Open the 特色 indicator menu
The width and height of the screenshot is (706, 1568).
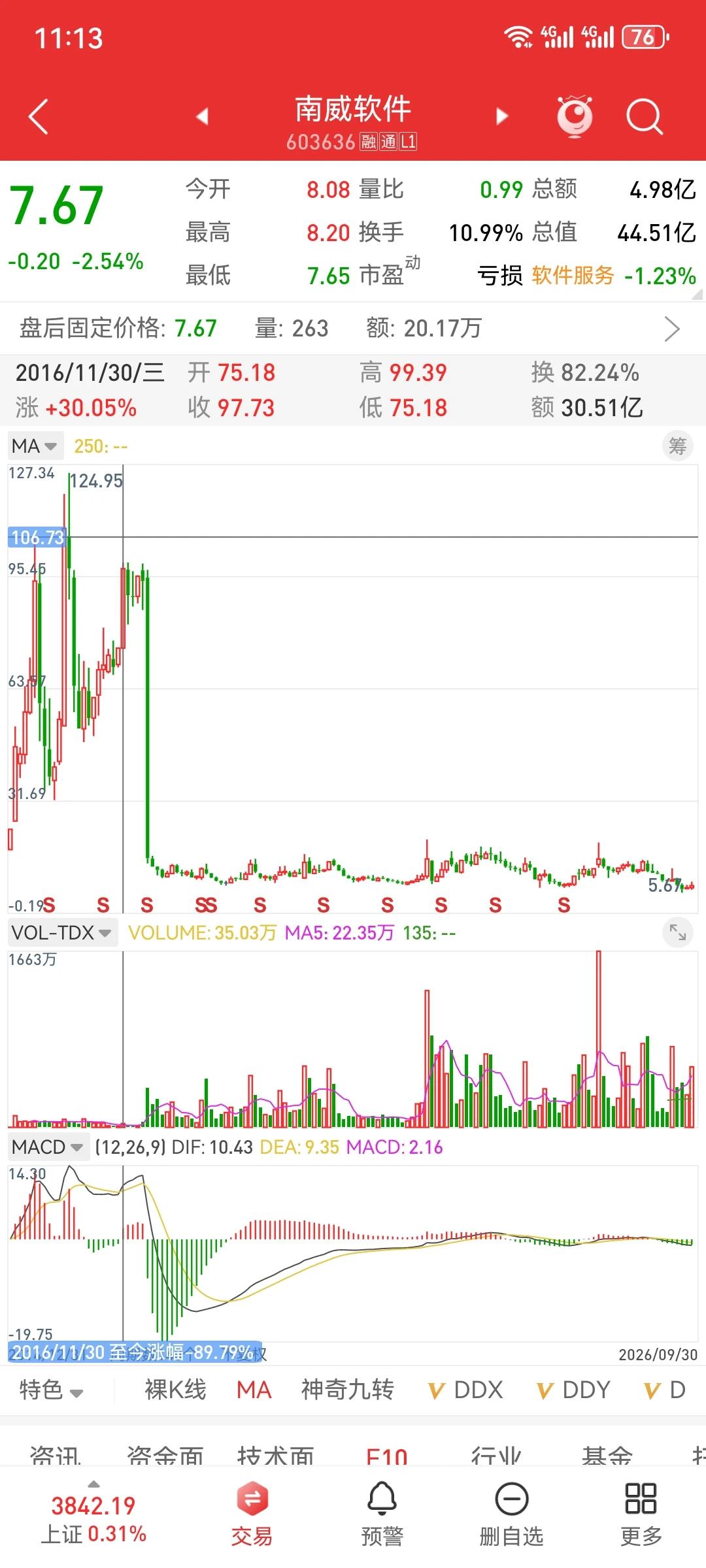[52, 1390]
